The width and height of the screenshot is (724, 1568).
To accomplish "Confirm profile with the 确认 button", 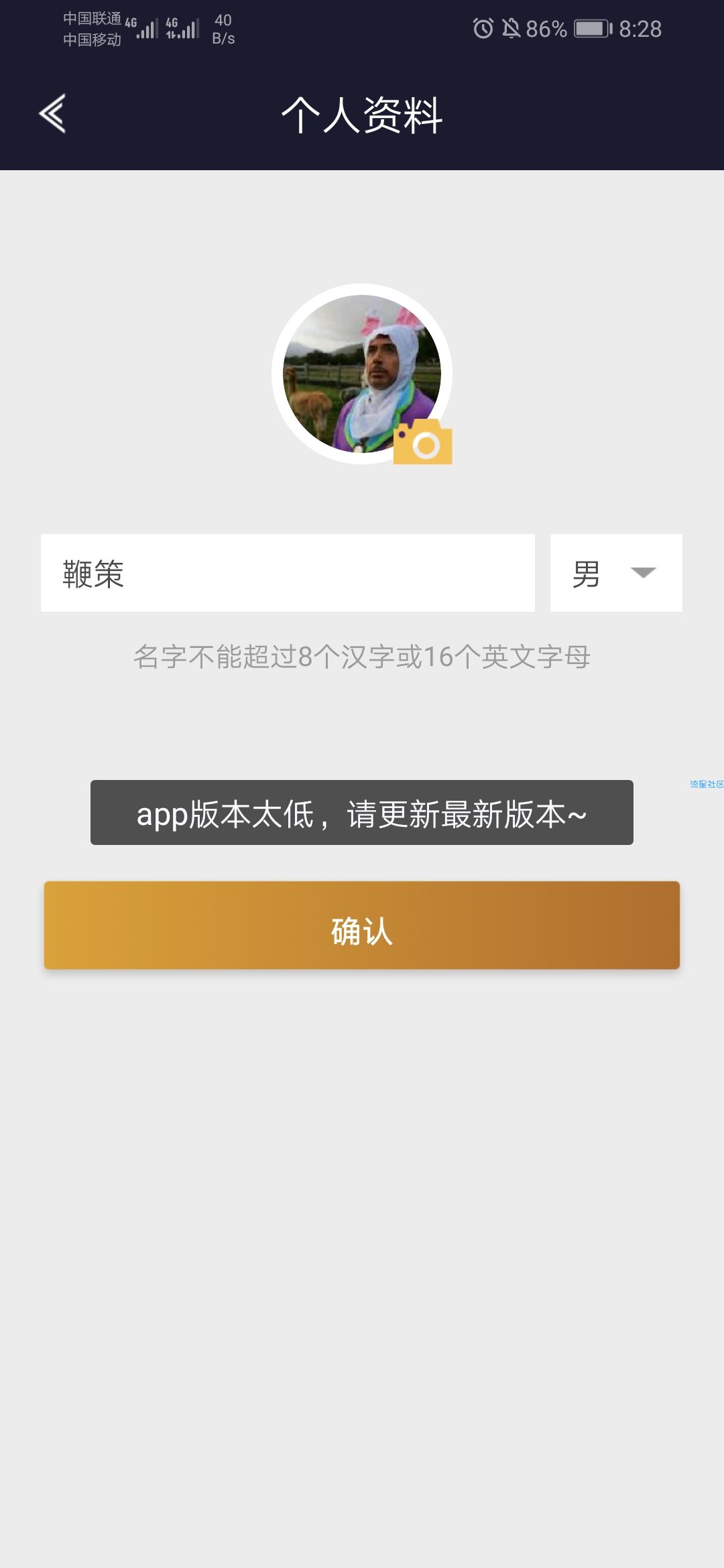I will pyautogui.click(x=362, y=925).
